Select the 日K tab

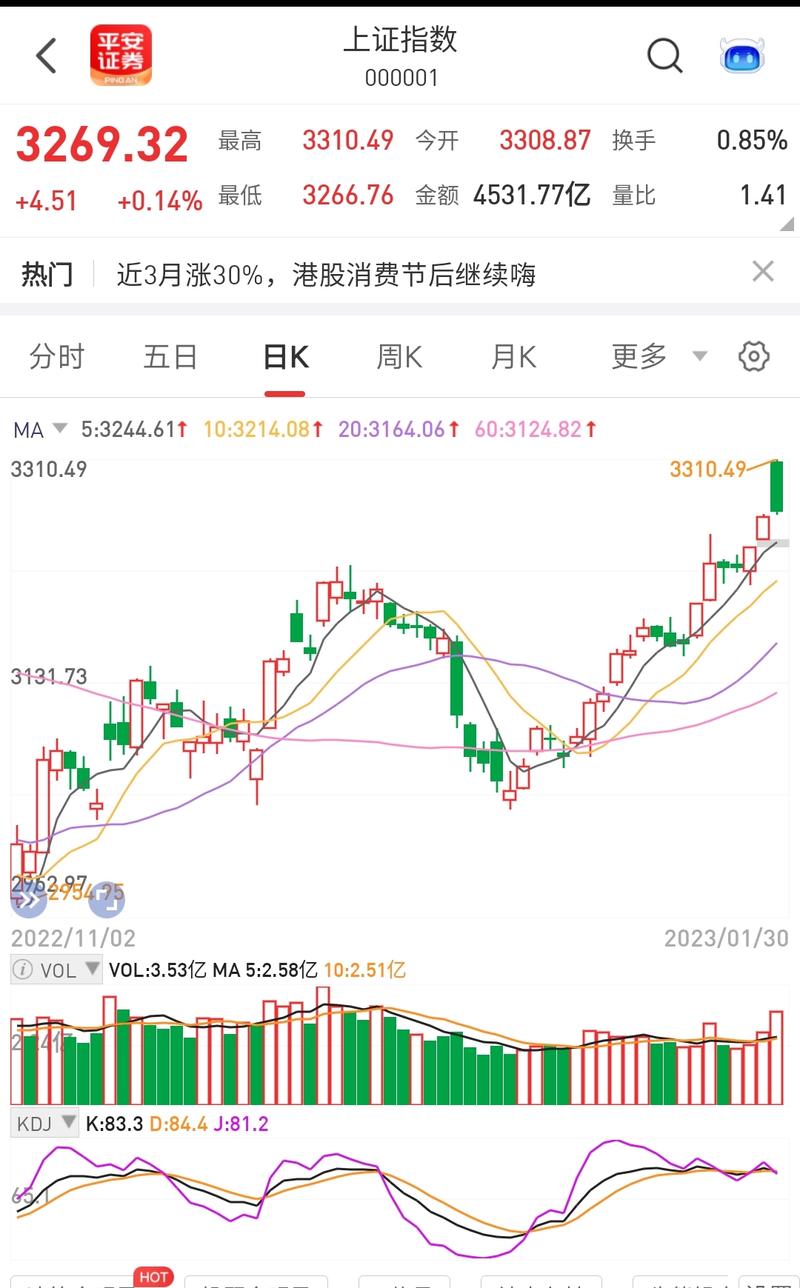point(285,357)
